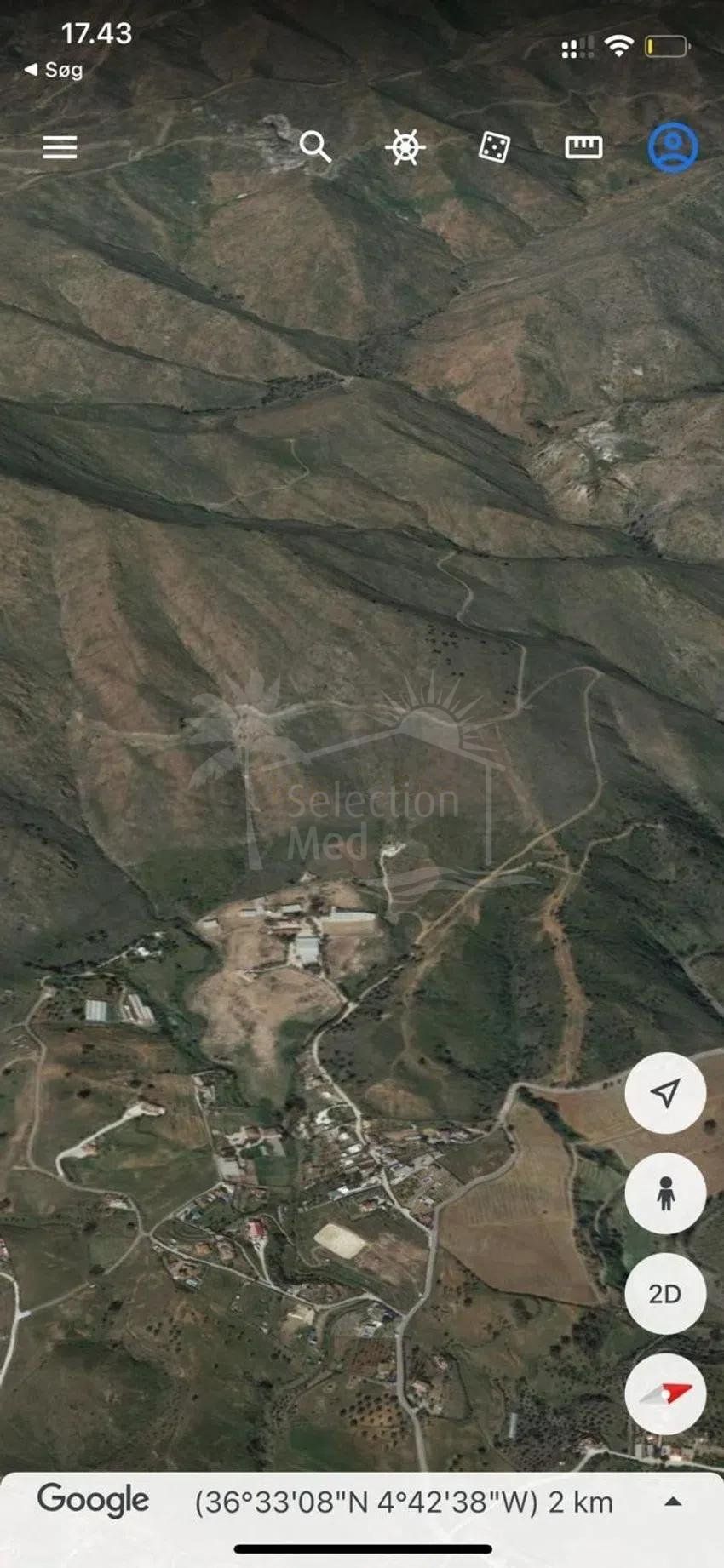
Task: Open the hamburger menu
Action: 60,147
